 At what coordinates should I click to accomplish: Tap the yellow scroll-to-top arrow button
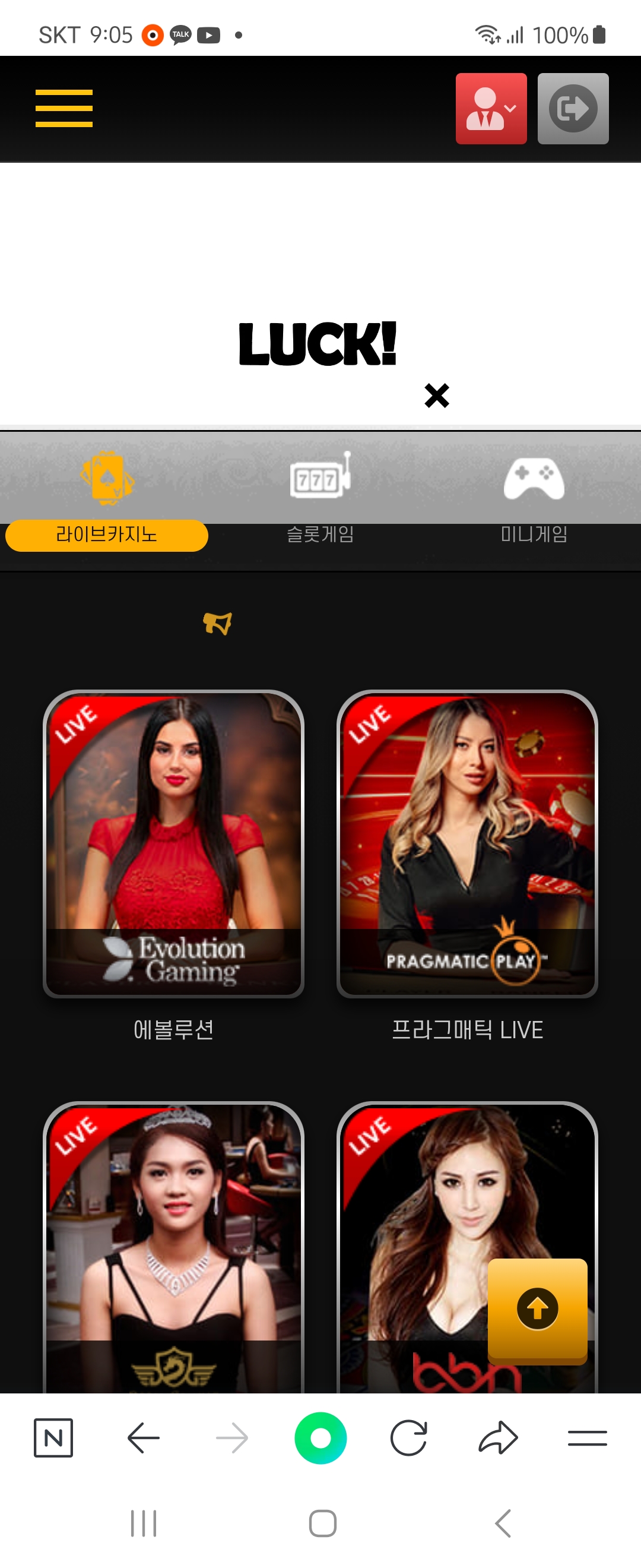click(537, 1308)
